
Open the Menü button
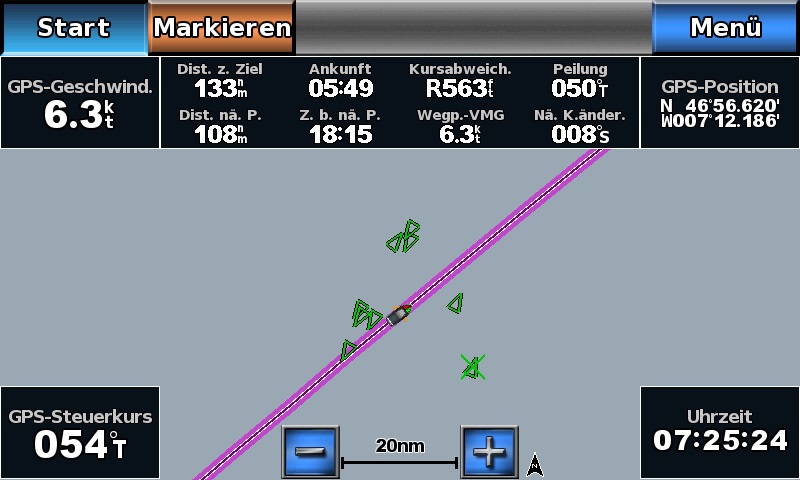[725, 28]
